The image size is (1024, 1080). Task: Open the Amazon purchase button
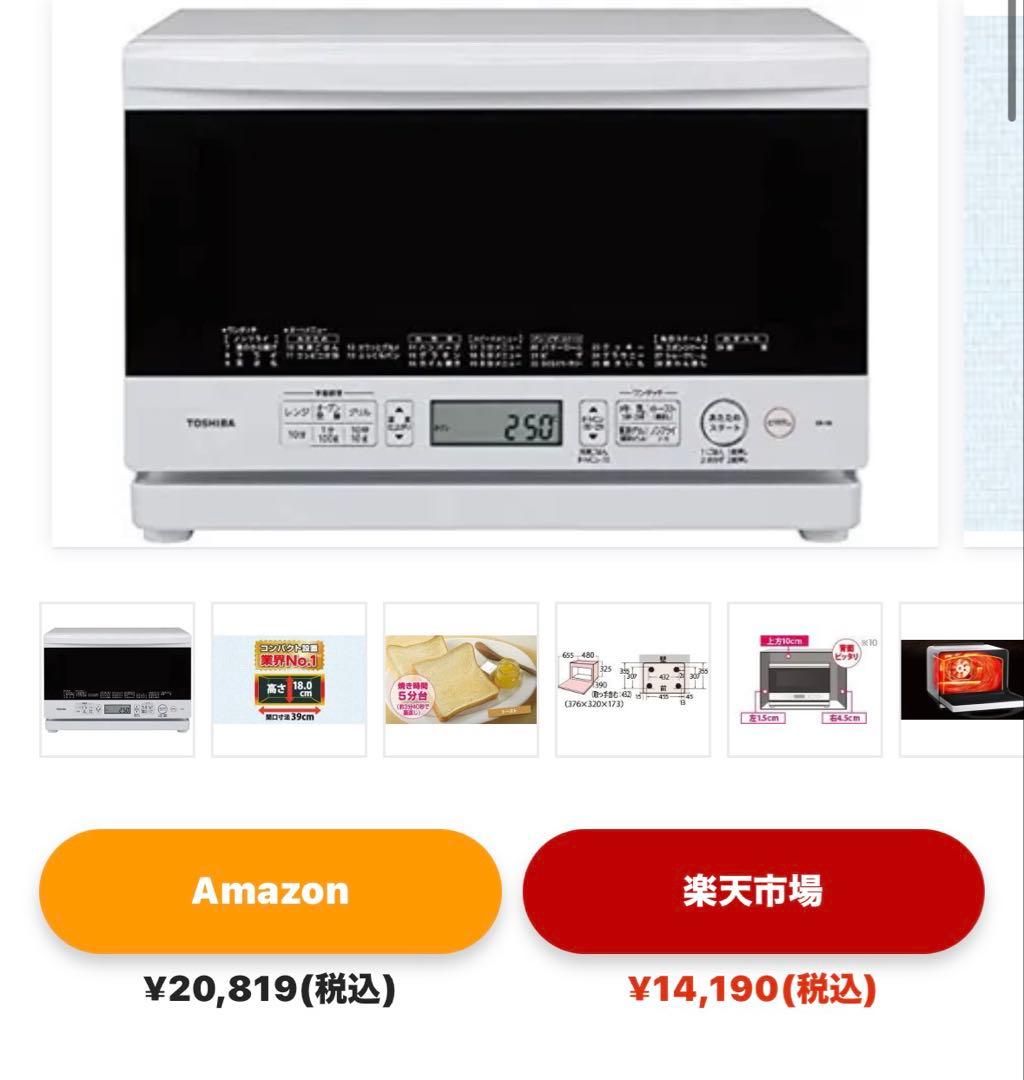click(270, 890)
